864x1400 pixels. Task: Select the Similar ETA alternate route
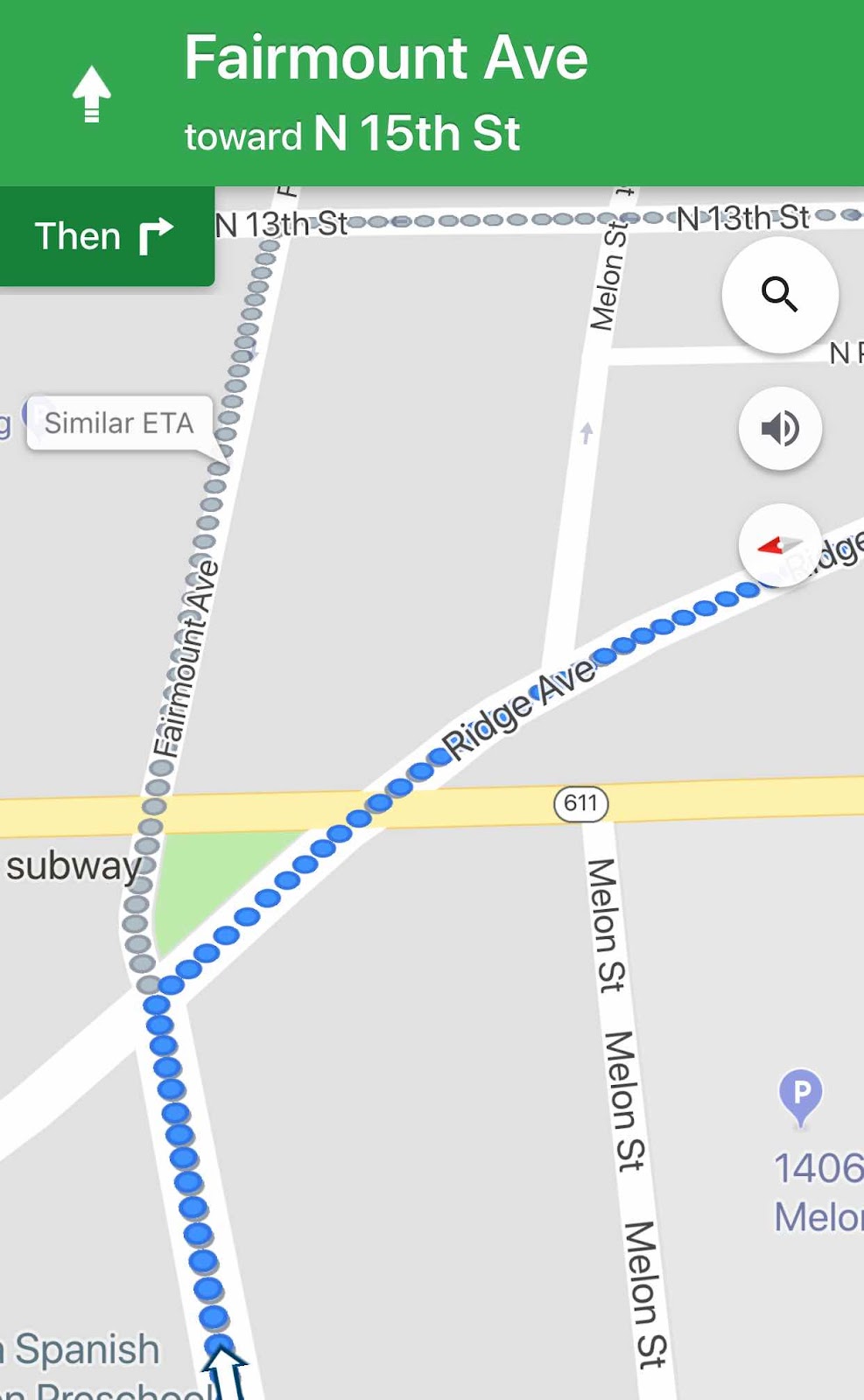click(x=119, y=423)
